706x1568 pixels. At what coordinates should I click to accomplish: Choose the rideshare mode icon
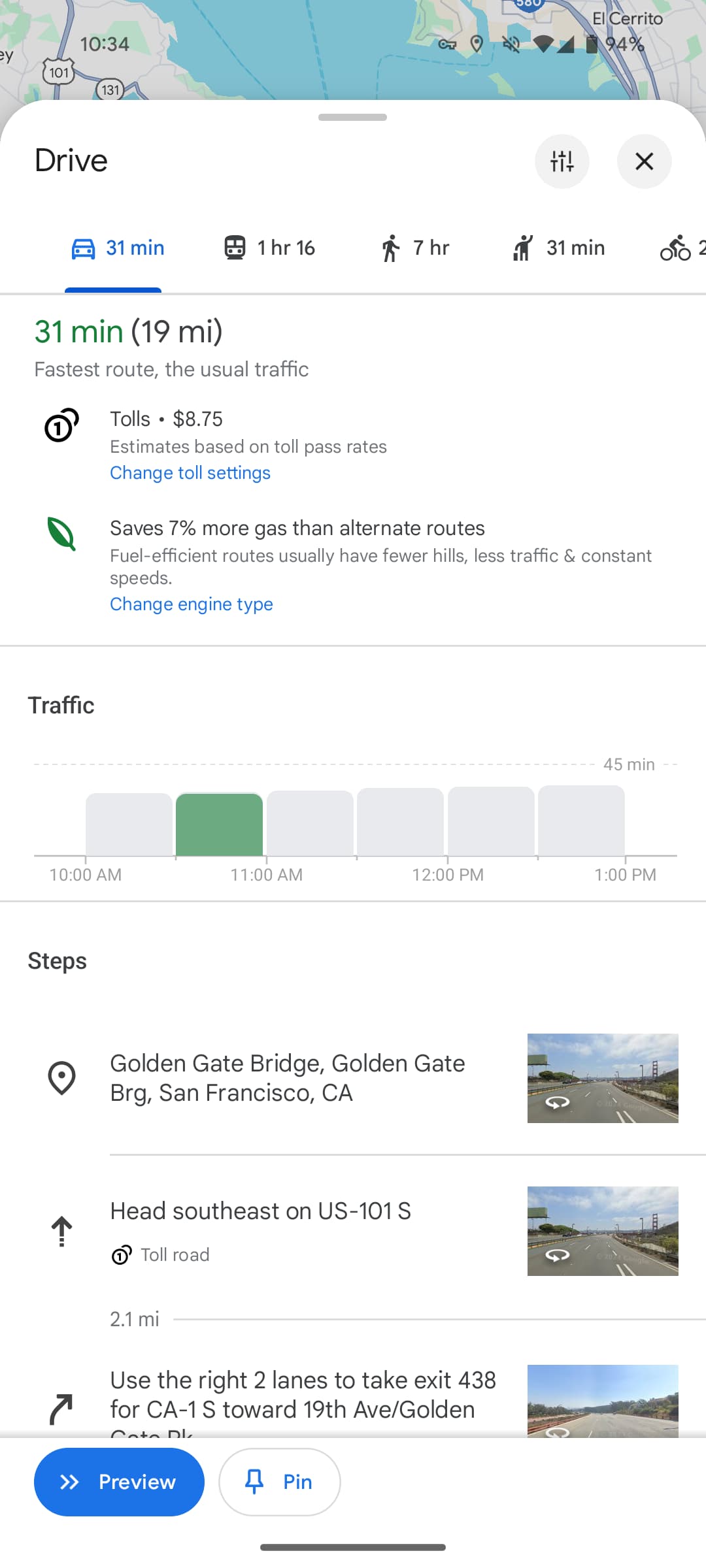point(523,248)
